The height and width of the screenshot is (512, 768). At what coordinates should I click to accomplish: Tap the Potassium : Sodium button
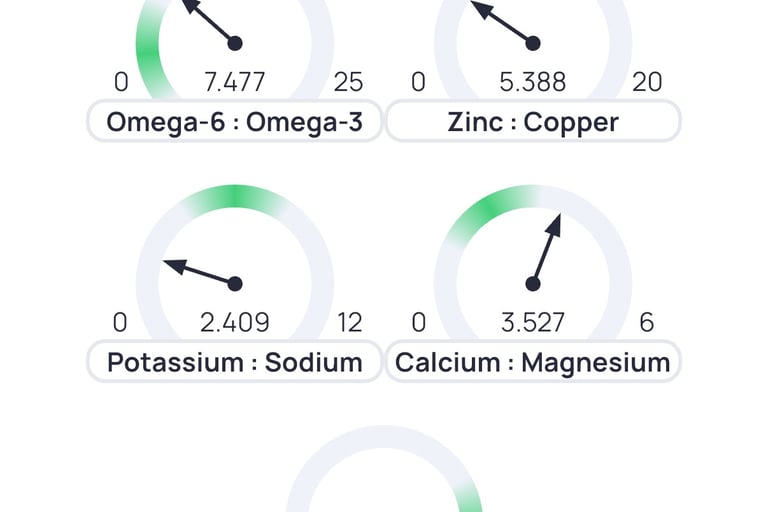pos(234,362)
